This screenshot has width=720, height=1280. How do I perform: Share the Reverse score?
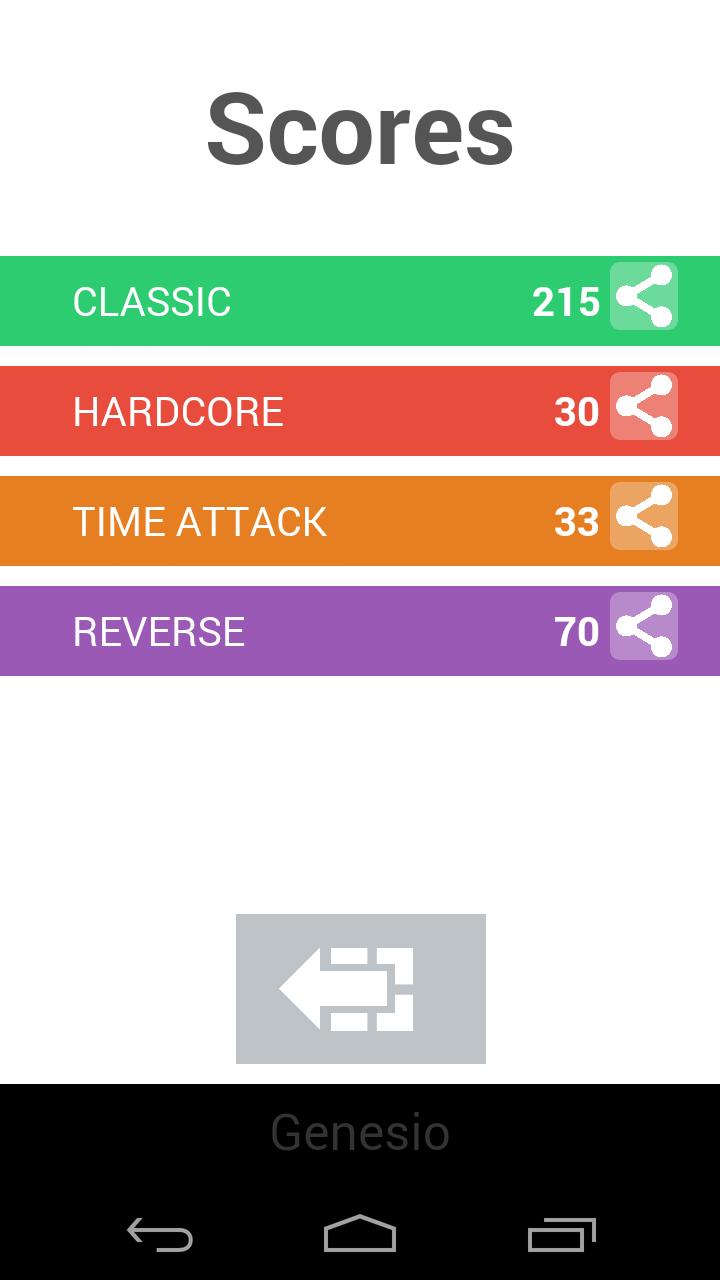(x=644, y=626)
